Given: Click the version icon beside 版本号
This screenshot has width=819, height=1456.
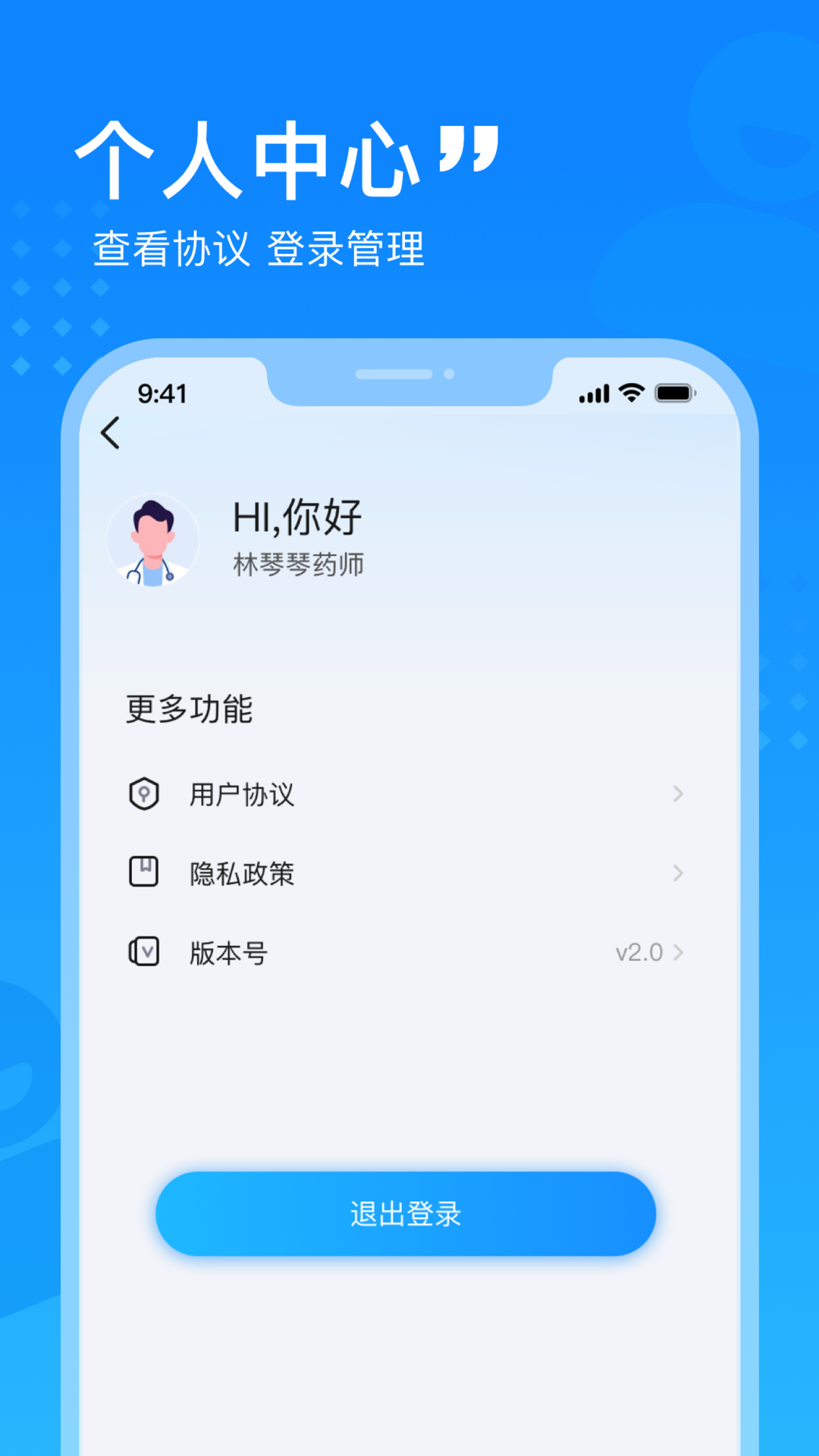Looking at the screenshot, I should (x=144, y=952).
